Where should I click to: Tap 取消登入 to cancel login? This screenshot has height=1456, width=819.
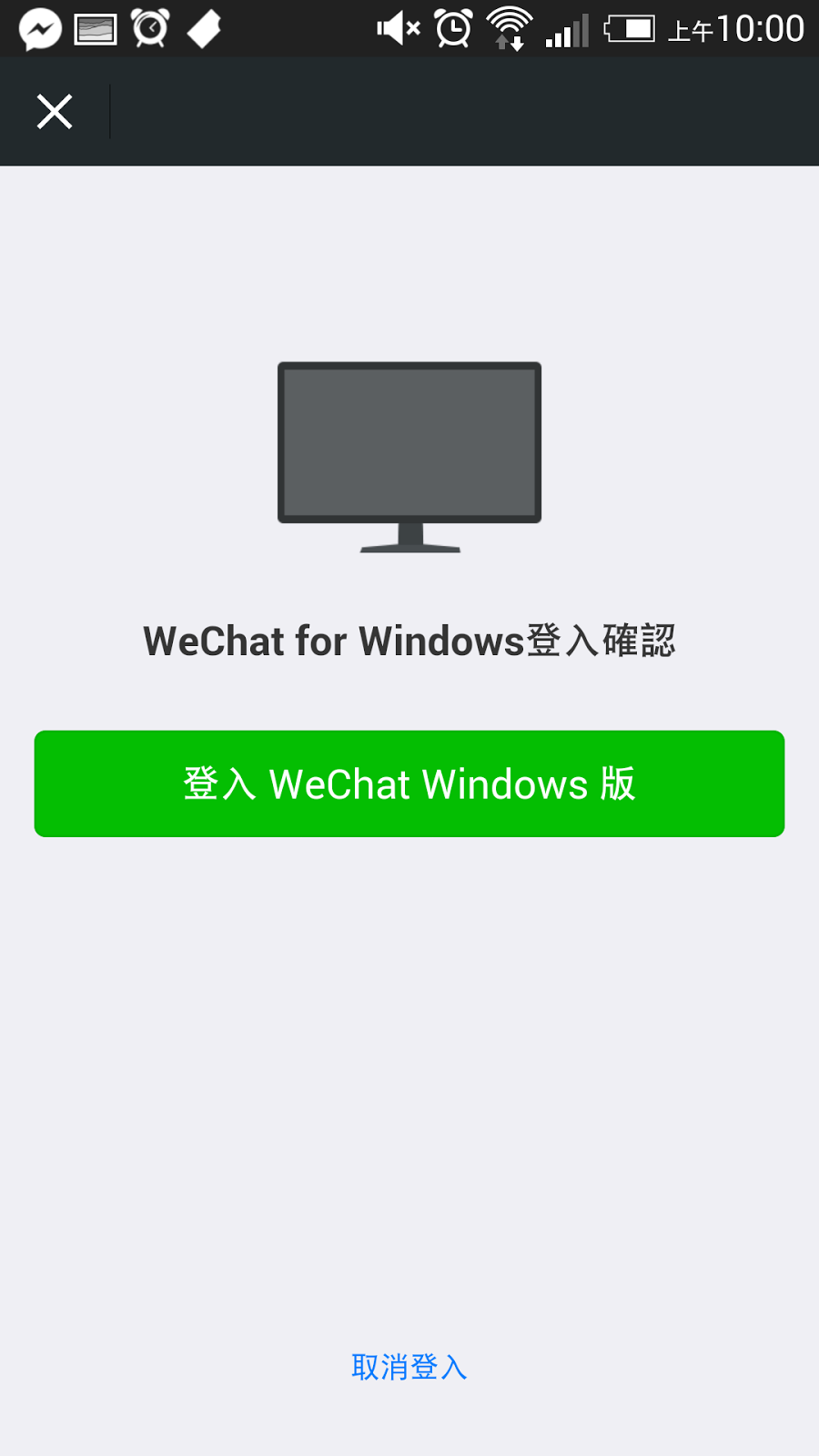tap(409, 1367)
